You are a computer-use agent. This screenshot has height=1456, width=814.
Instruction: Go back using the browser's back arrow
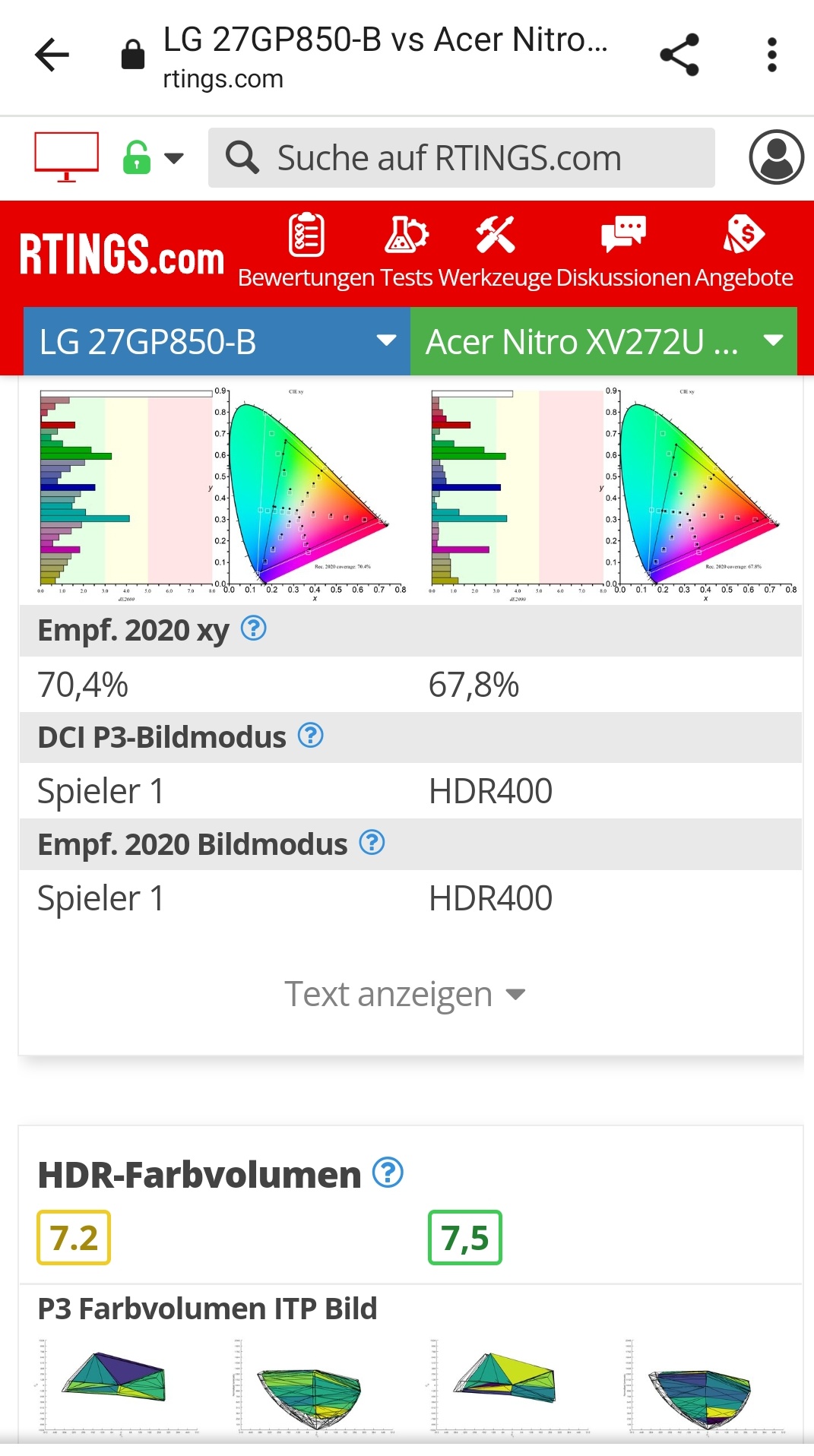click(52, 55)
